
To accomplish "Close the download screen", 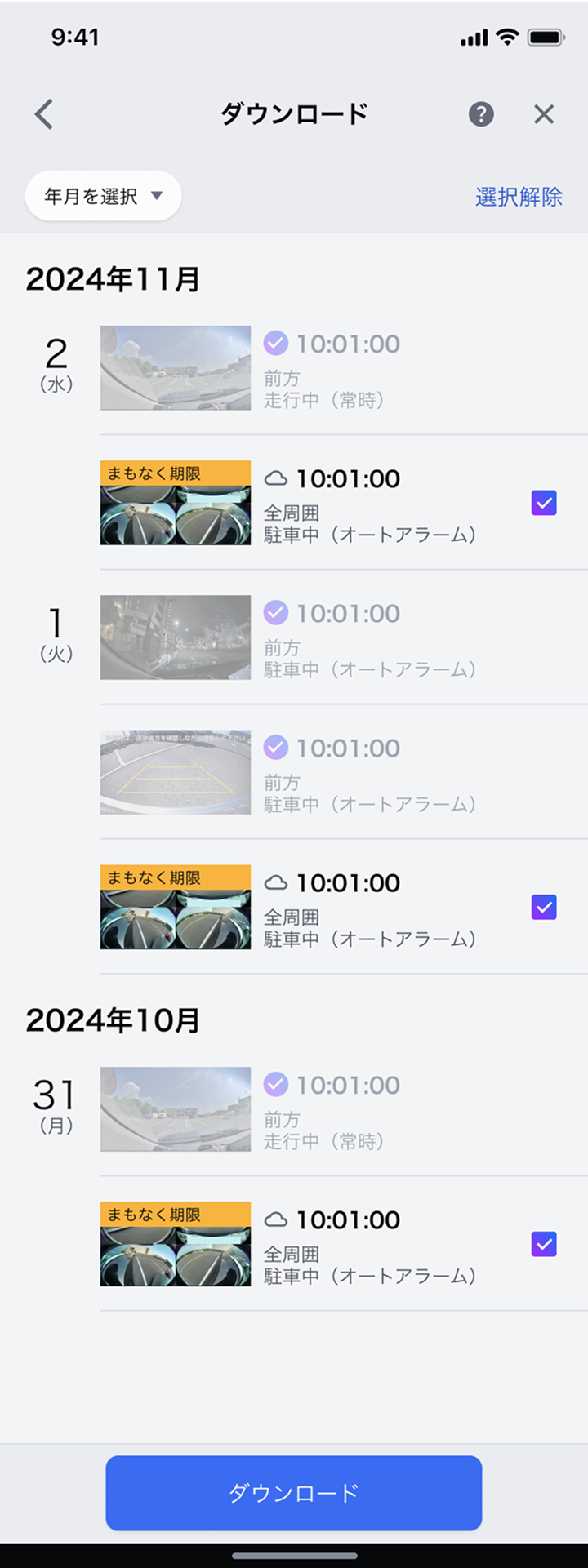I will coord(544,114).
